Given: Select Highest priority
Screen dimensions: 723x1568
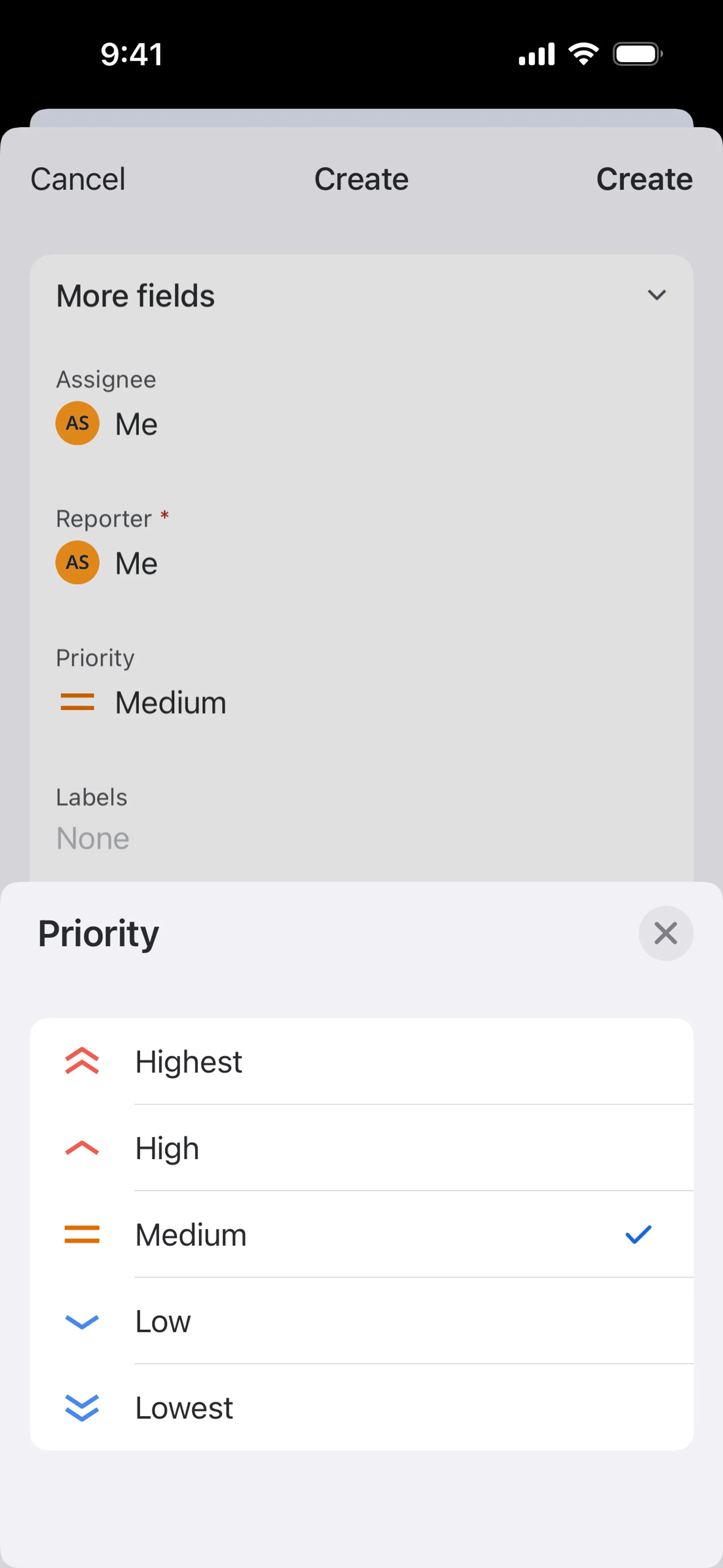Looking at the screenshot, I should click(361, 1062).
